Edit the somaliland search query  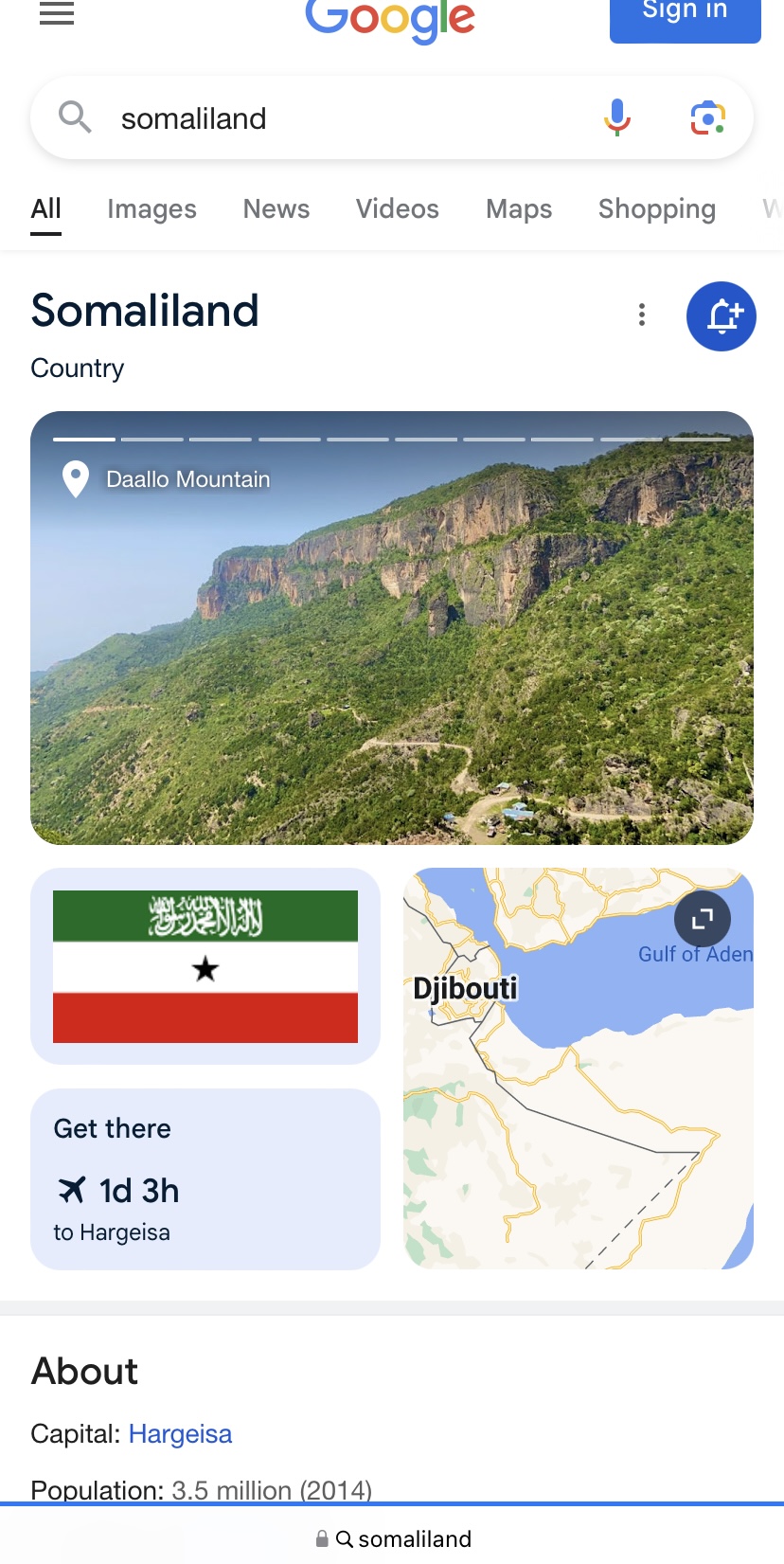pos(341,118)
